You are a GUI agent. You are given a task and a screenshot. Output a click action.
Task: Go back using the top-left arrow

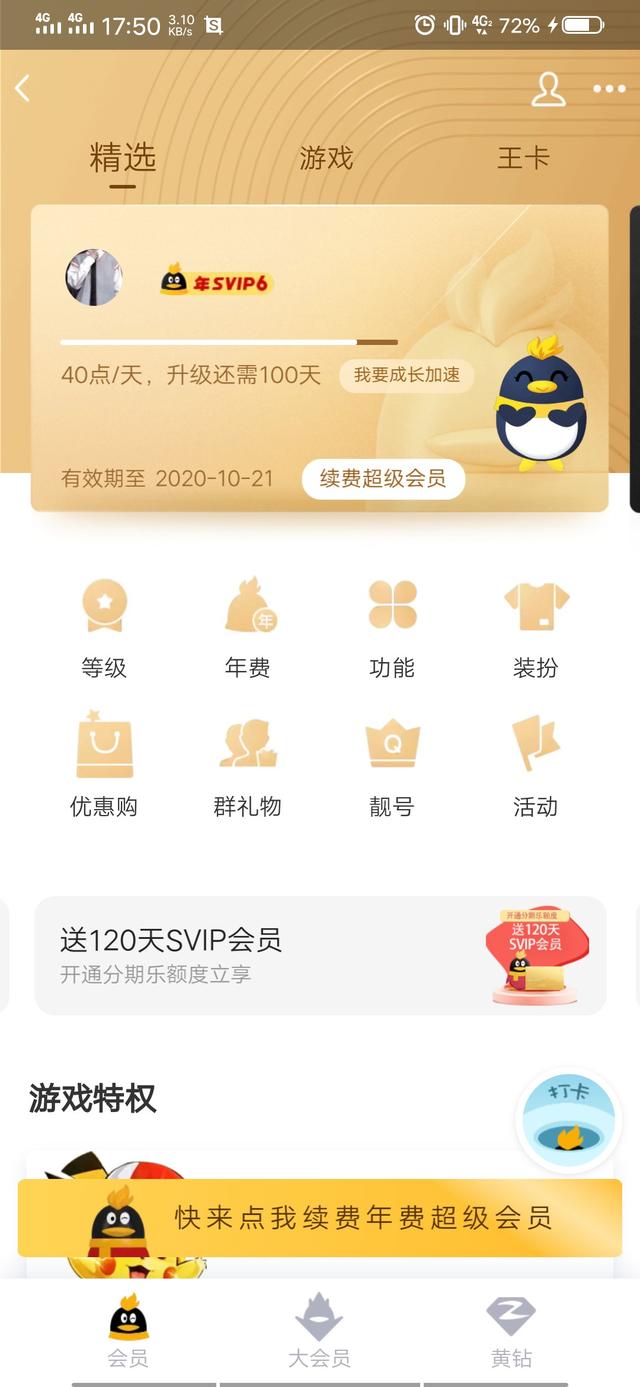coord(23,88)
